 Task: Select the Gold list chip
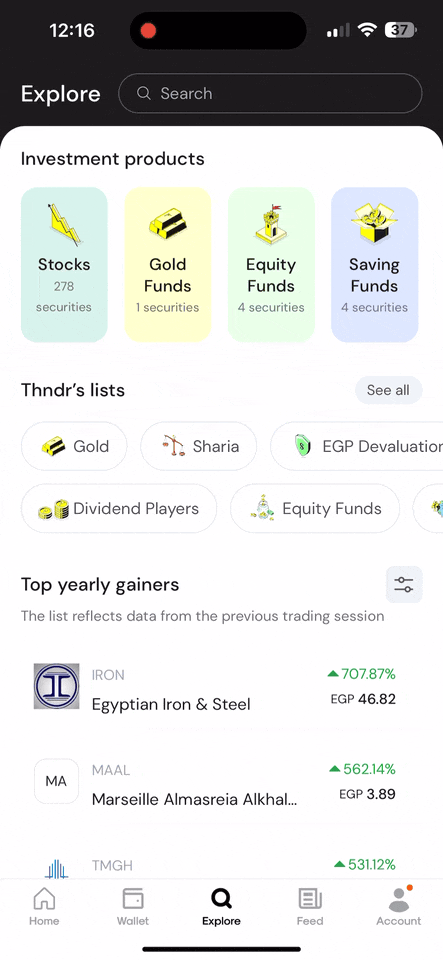(x=74, y=446)
